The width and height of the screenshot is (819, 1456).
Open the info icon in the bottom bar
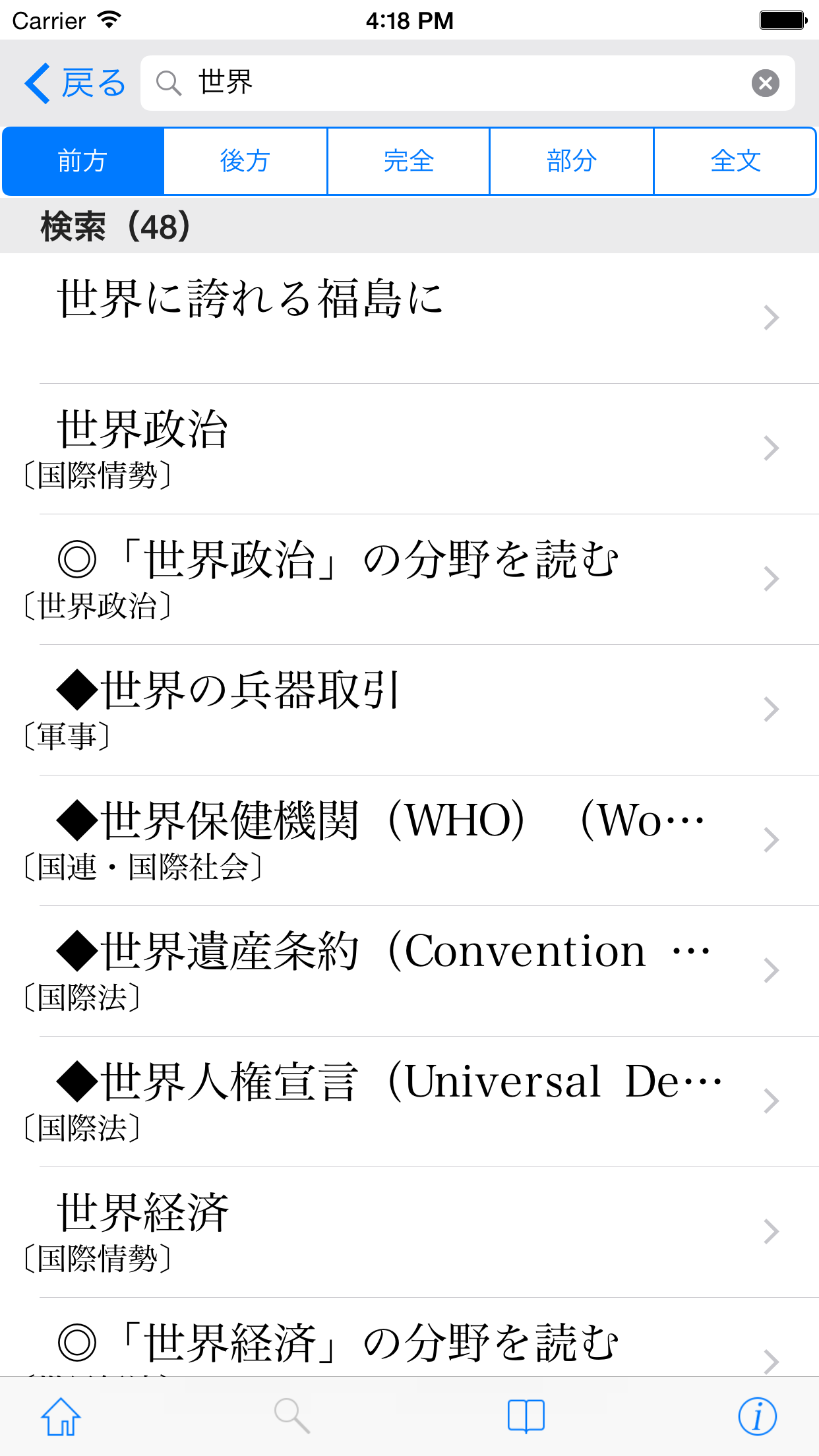pyautogui.click(x=757, y=1416)
